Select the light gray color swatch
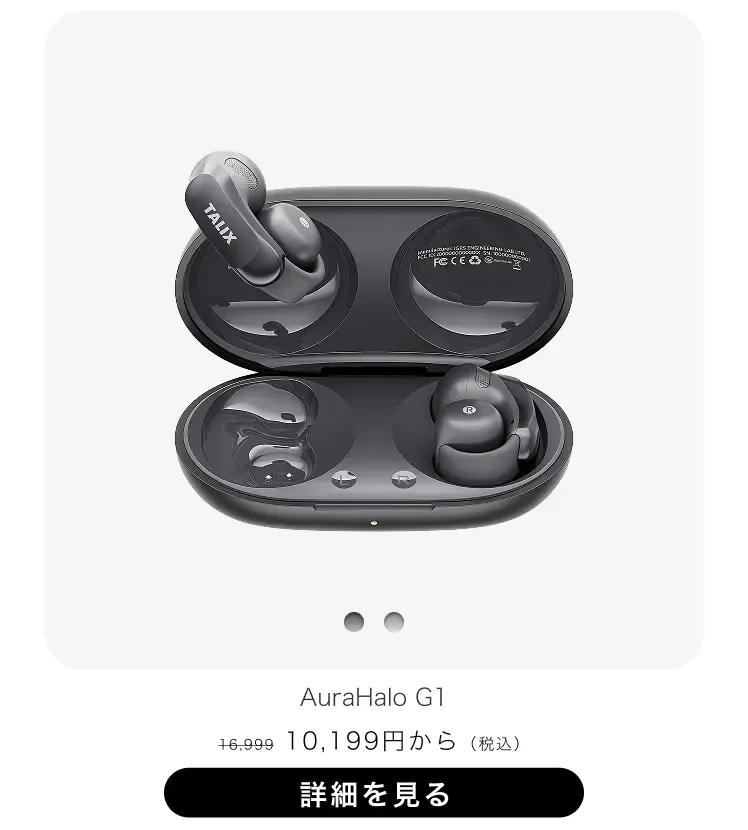This screenshot has width=748, height=830. [394, 622]
